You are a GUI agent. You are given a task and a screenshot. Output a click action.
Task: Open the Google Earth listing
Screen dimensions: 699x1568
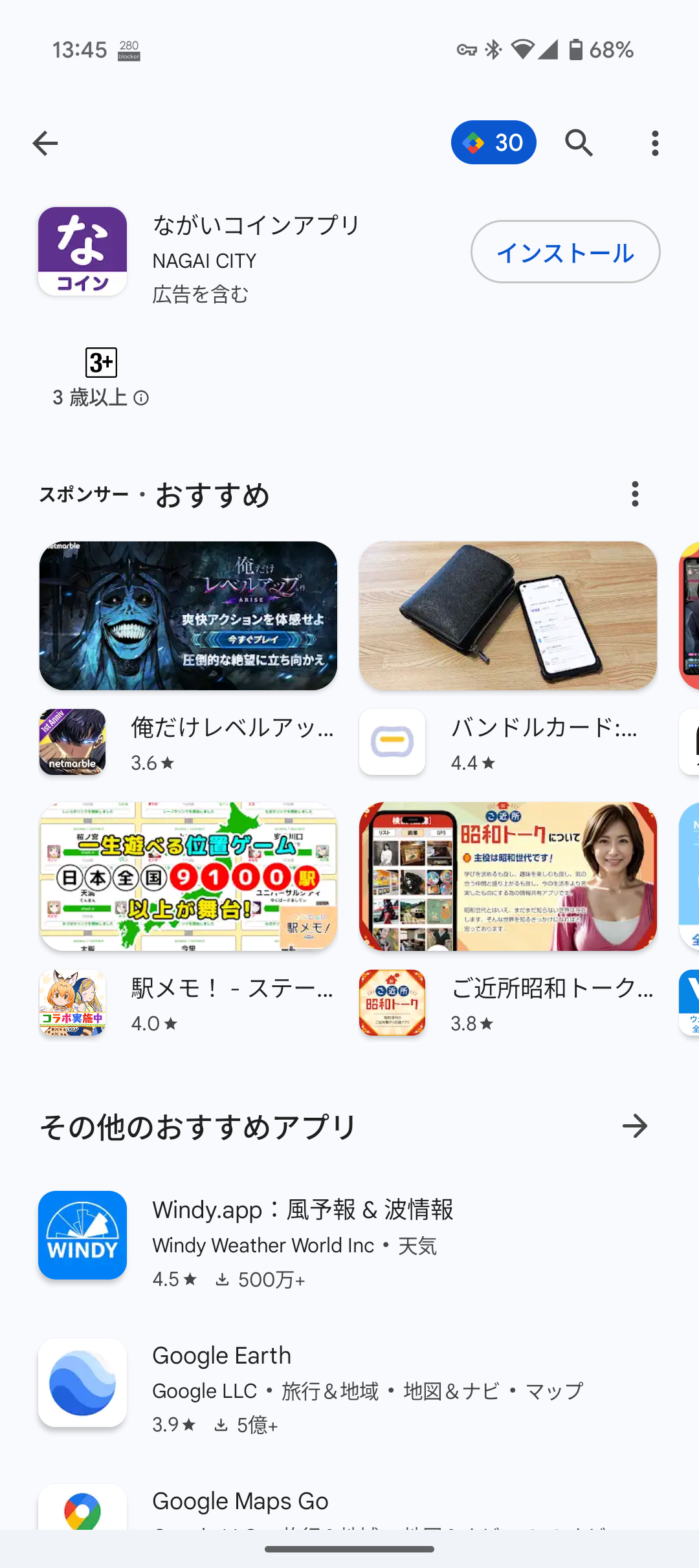point(302,1382)
